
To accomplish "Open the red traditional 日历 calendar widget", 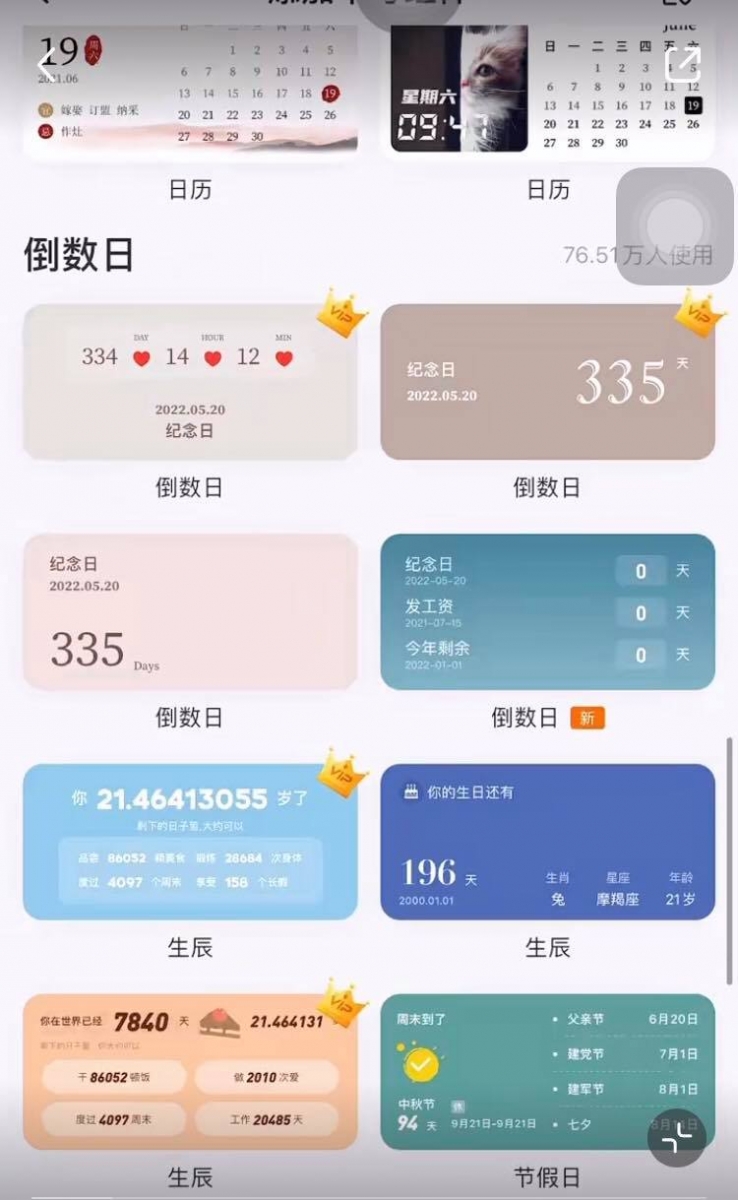I will [190, 90].
